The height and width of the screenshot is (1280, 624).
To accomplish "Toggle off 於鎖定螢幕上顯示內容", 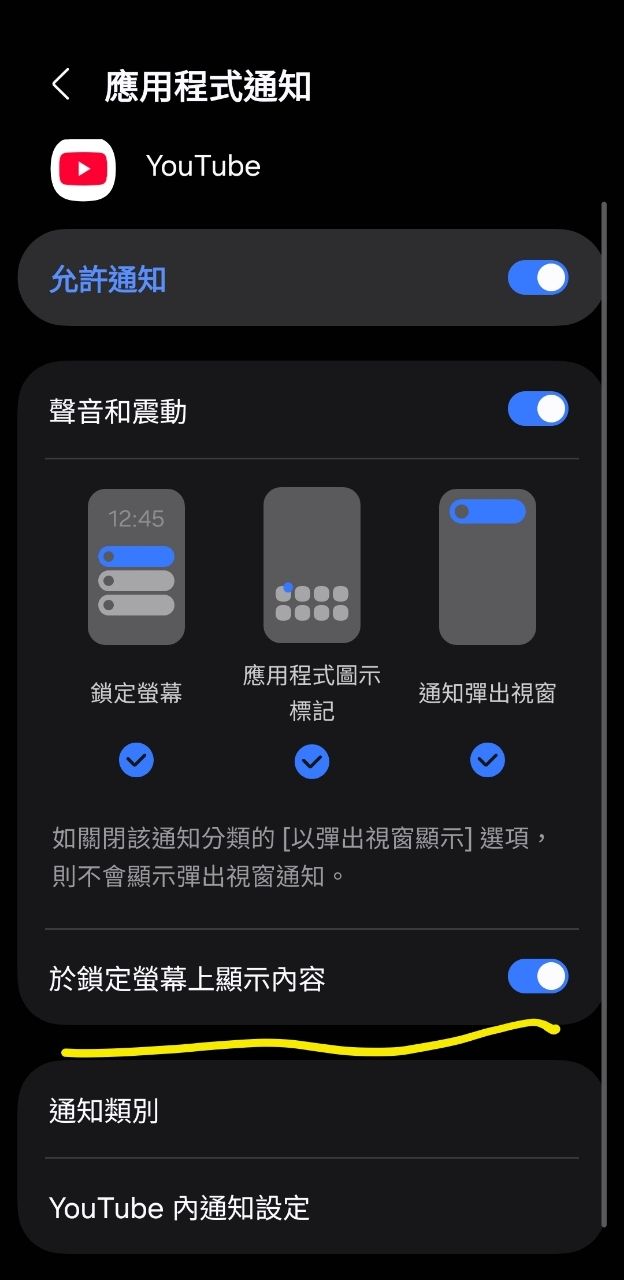I will [537, 977].
